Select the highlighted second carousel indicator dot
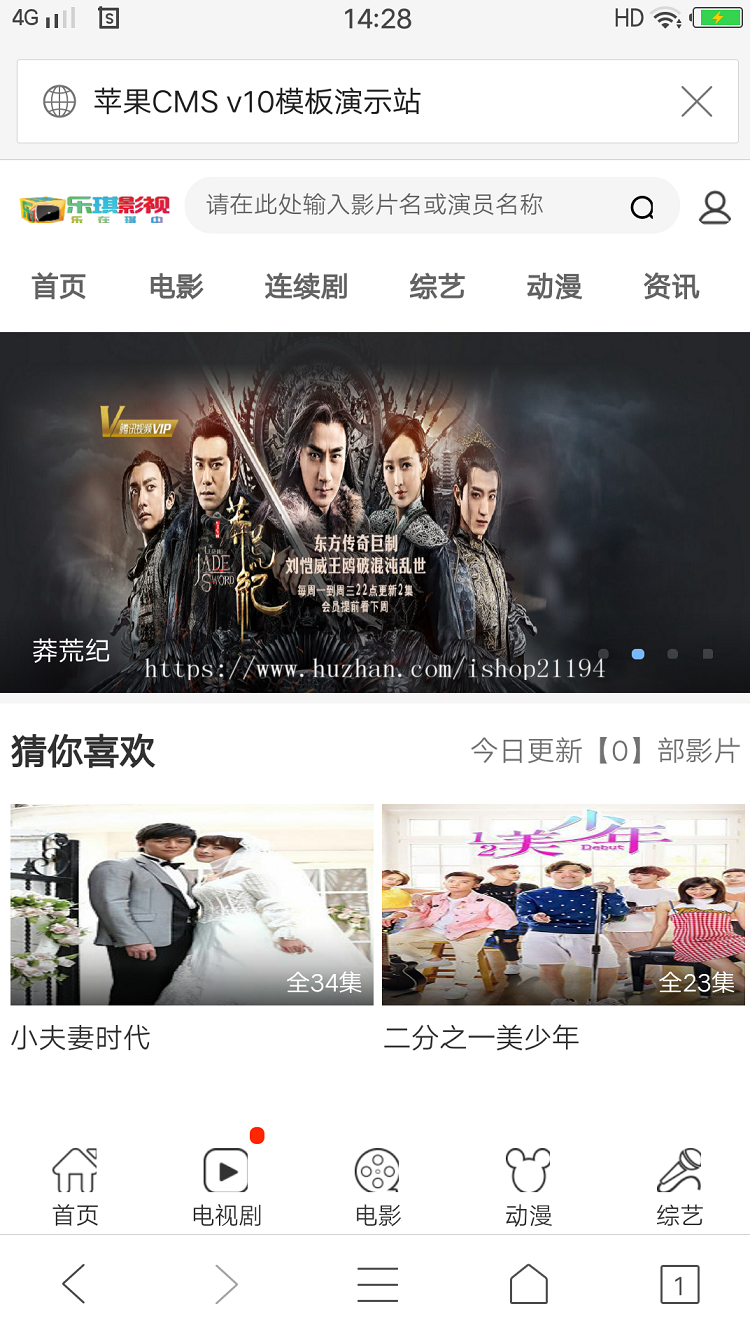 (639, 654)
